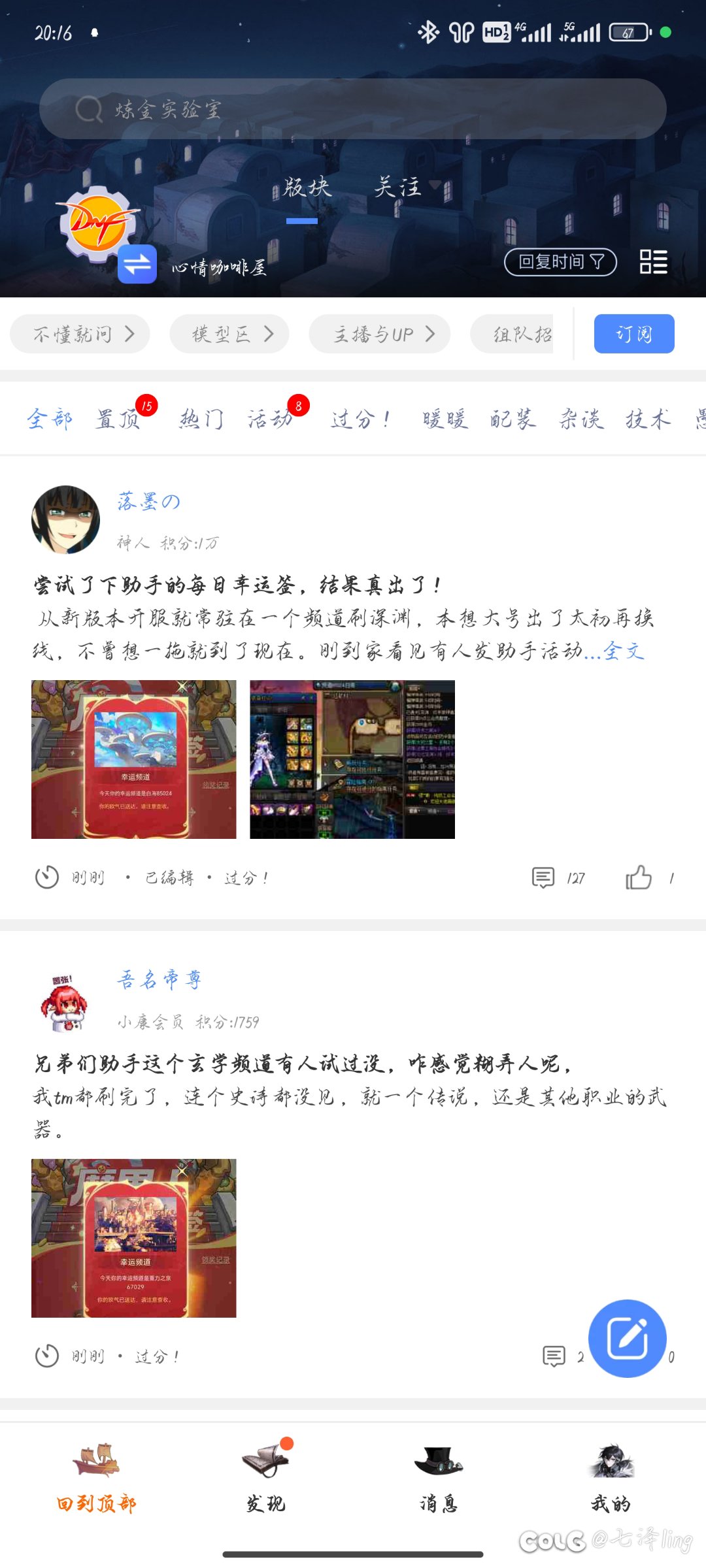
Task: Select the 暖暖 category tab
Action: tap(445, 419)
